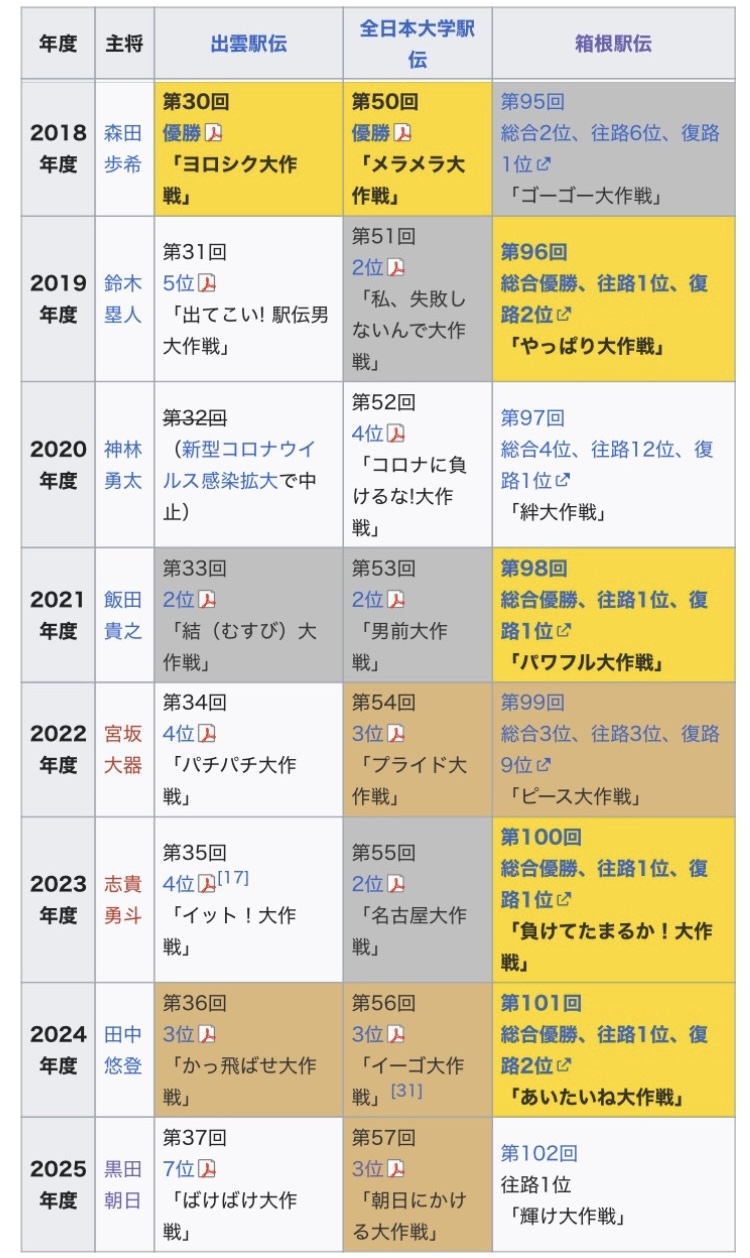
Task: Open the 7位 result PDF link
Action: click(x=179, y=1168)
